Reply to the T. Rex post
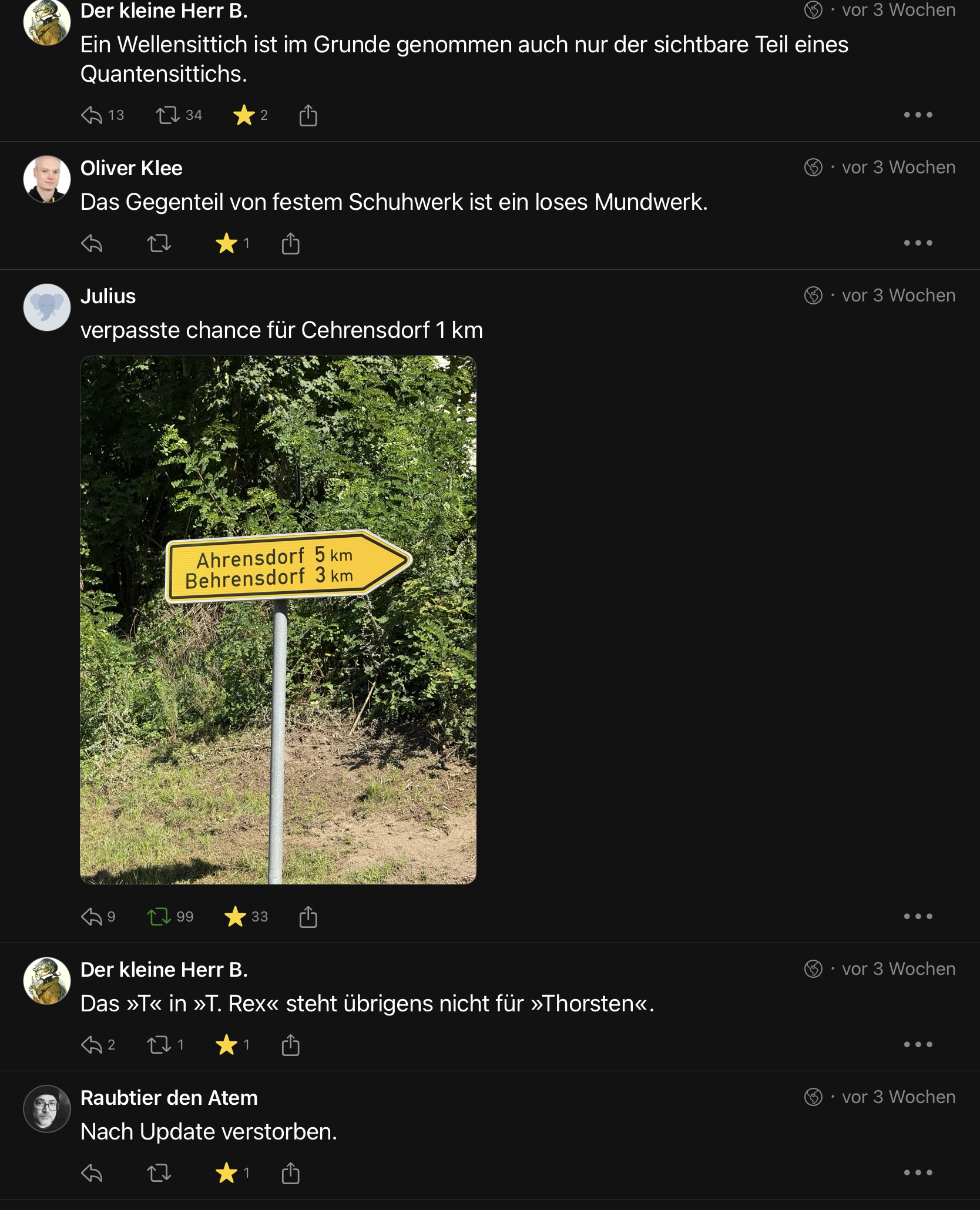 click(92, 1045)
